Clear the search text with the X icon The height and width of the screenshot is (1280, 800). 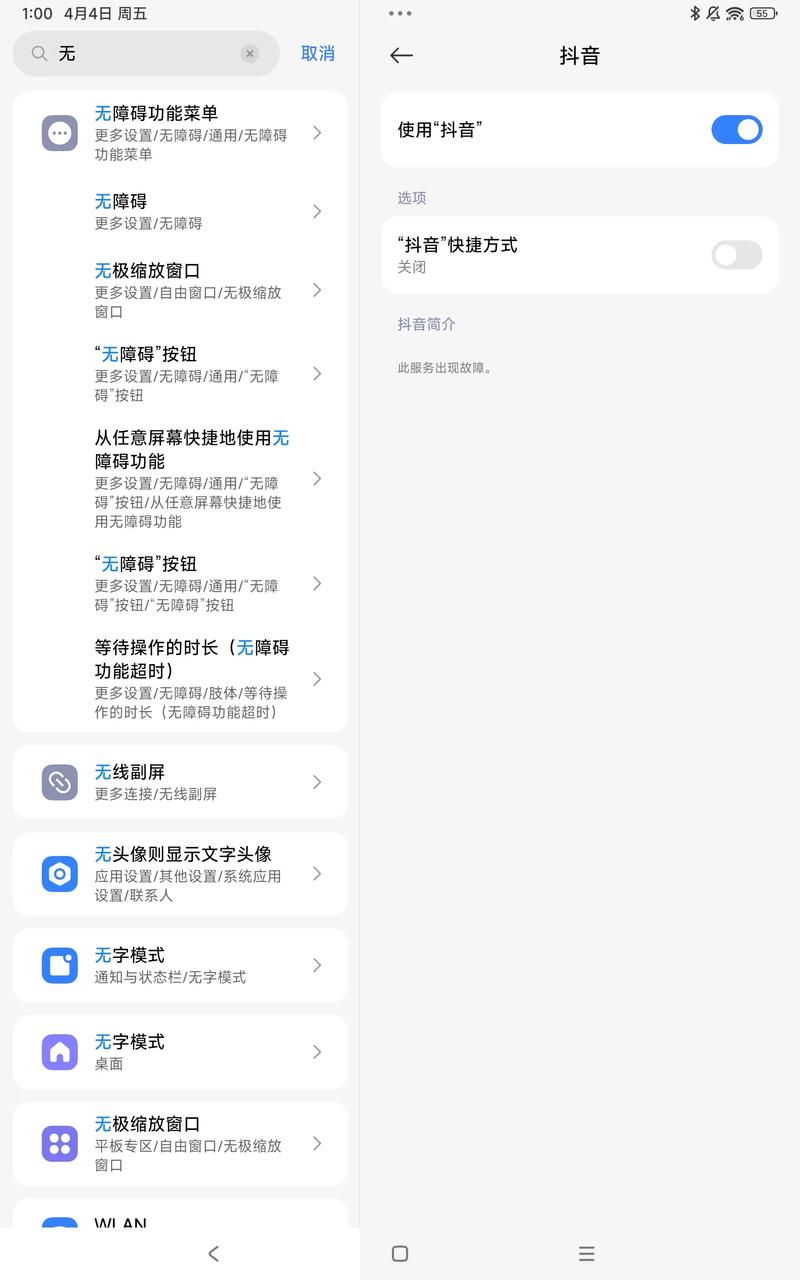point(250,54)
